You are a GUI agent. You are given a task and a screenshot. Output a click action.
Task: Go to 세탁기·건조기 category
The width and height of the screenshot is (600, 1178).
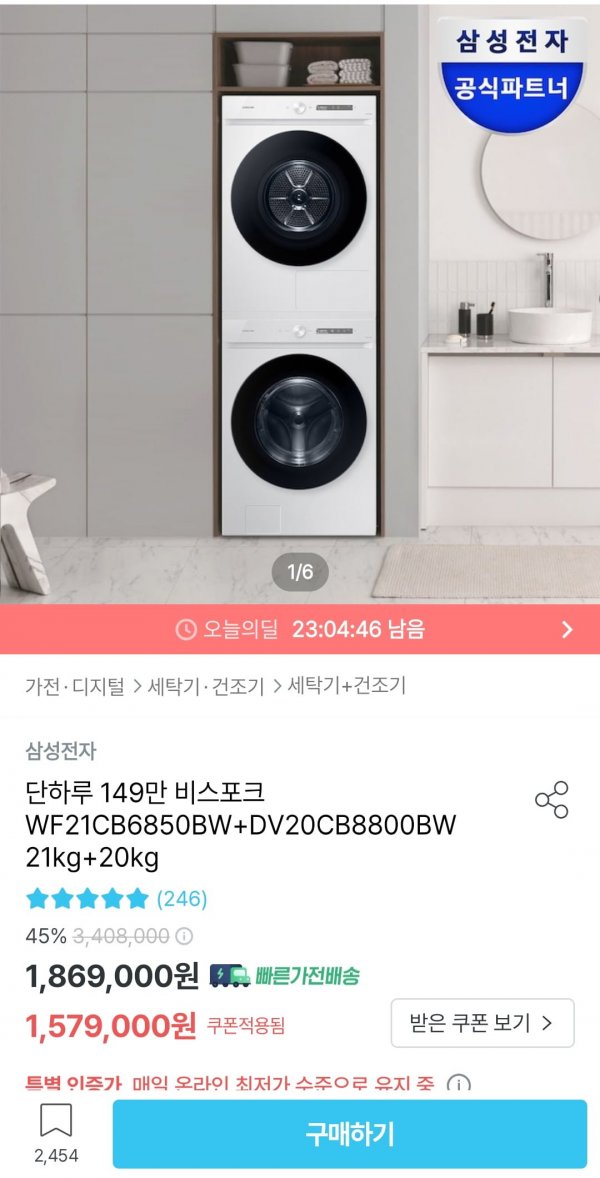(206, 687)
